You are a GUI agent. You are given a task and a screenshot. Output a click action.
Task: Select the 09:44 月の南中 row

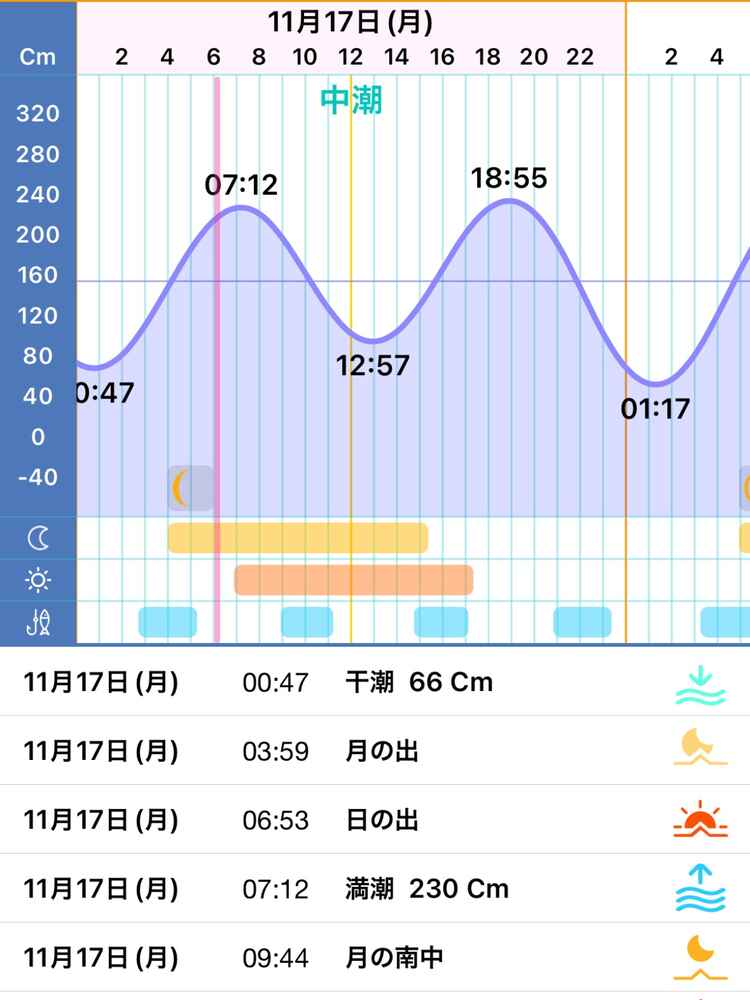[x=375, y=957]
